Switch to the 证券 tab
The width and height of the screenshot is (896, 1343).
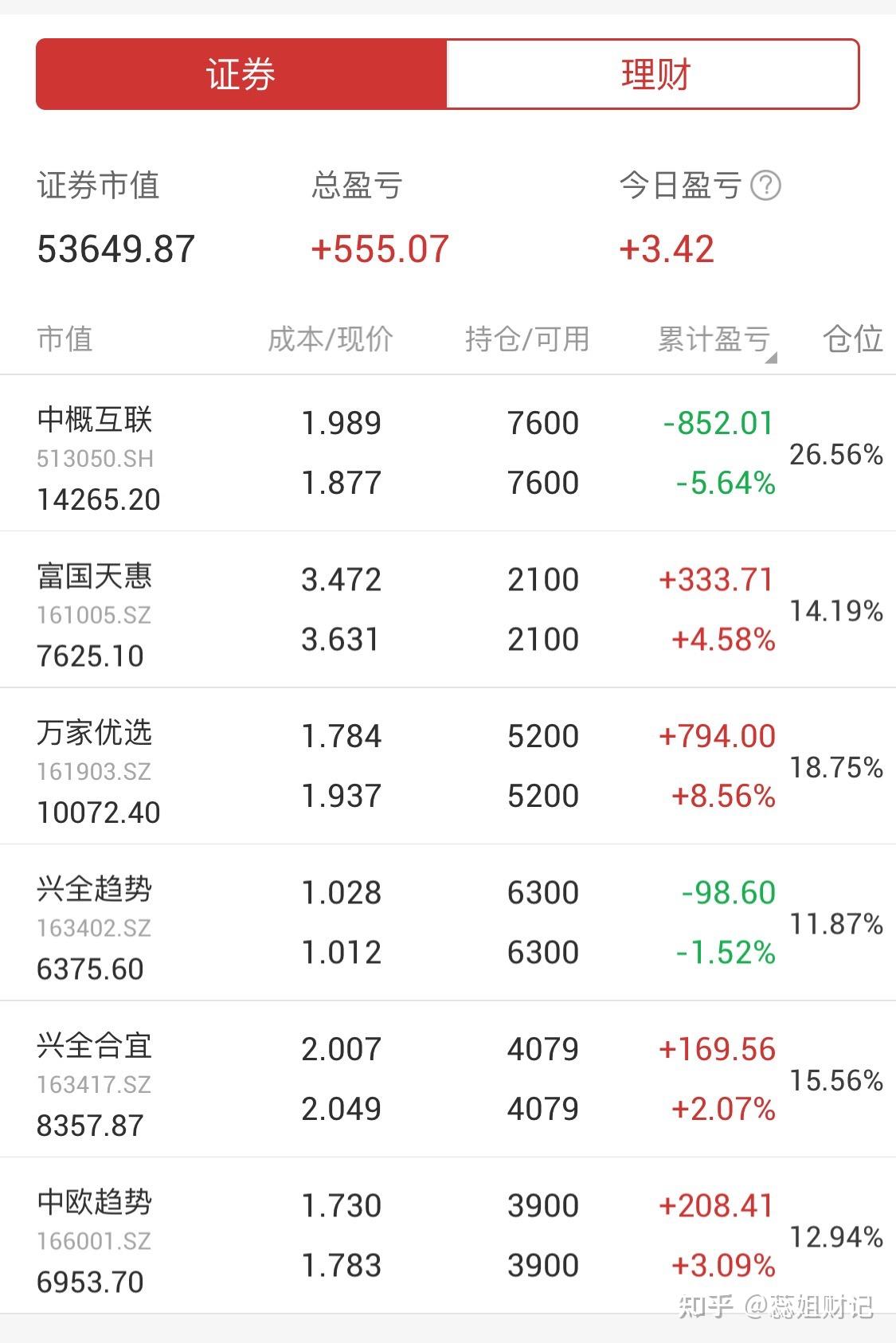241,74
